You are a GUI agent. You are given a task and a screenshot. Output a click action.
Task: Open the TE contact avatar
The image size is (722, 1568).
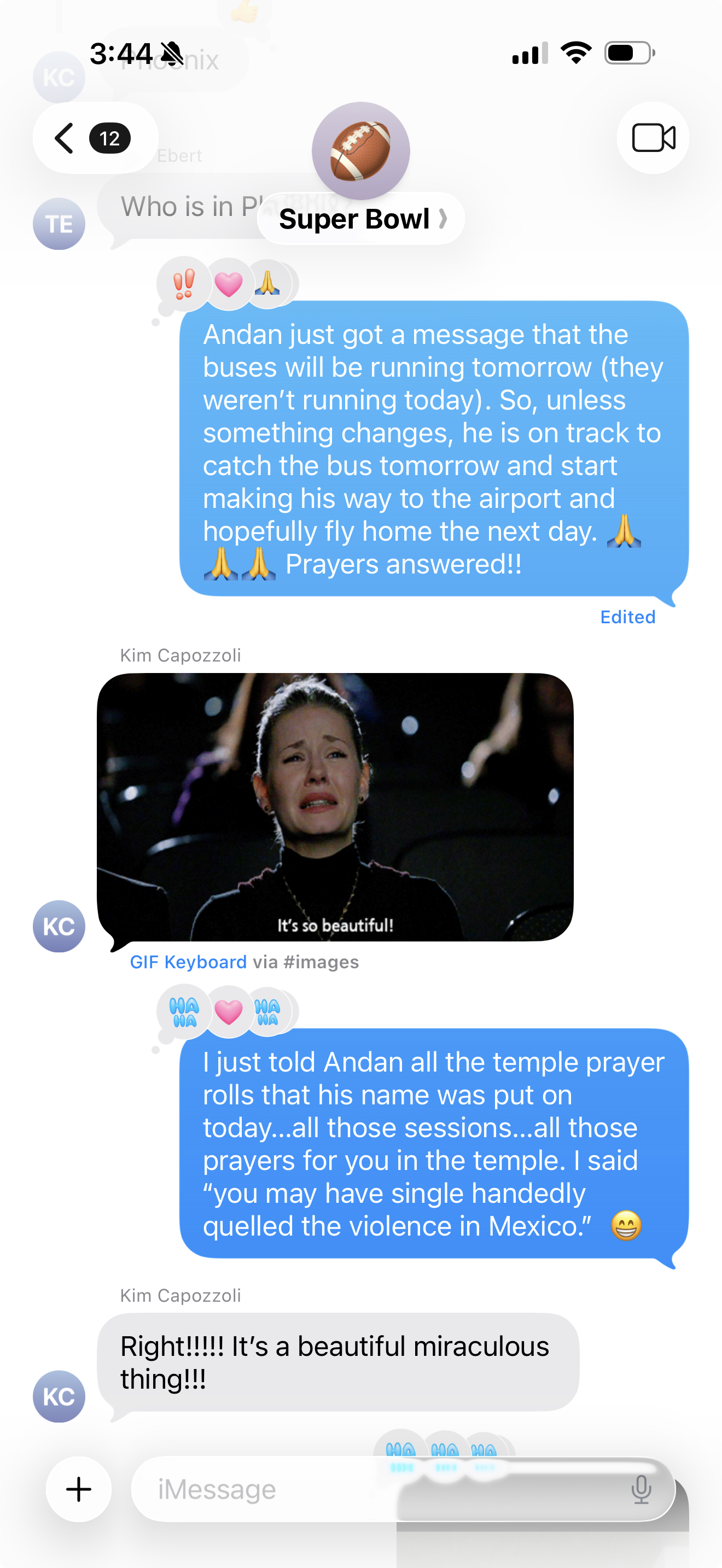[59, 224]
